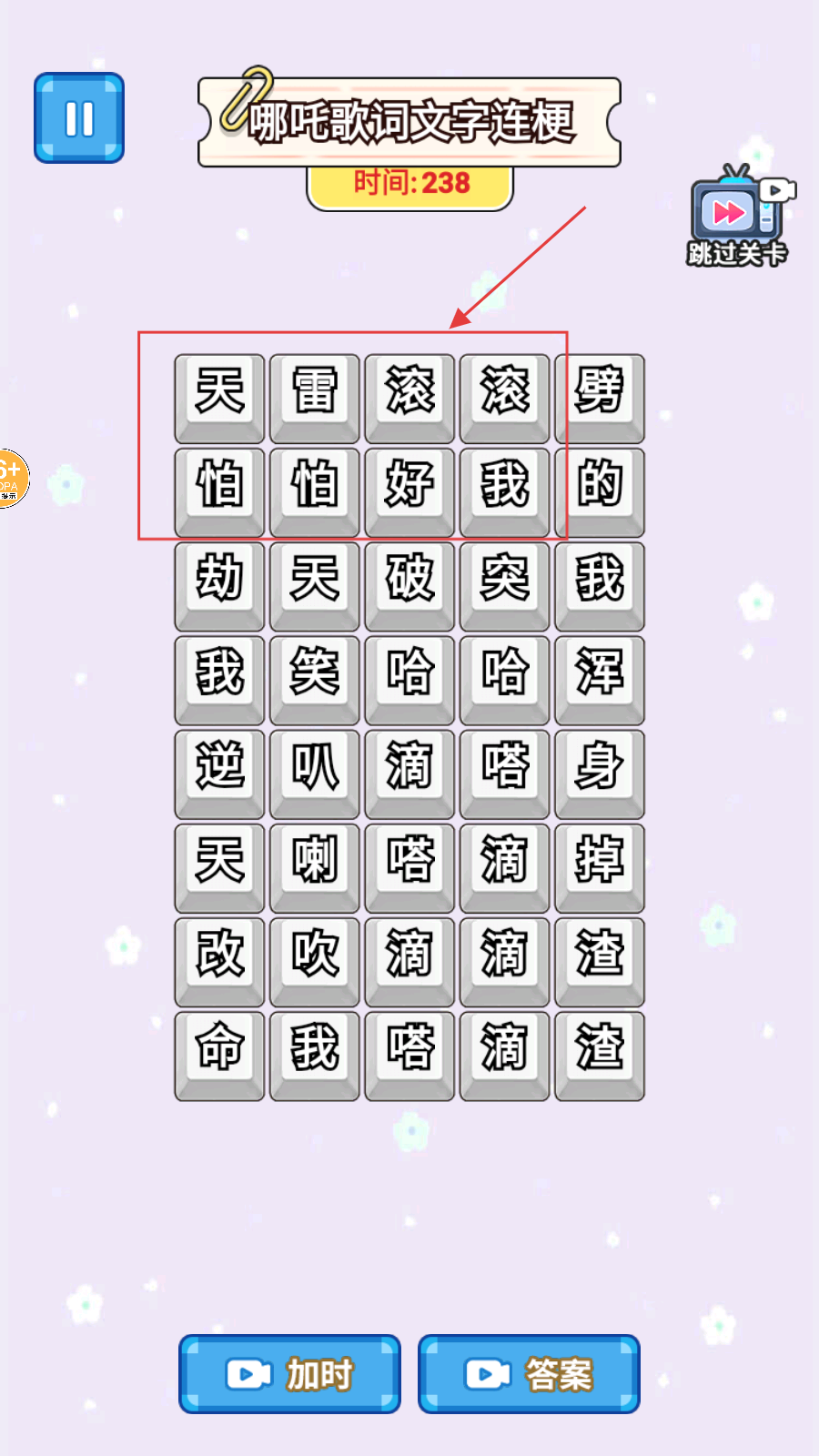Tap the 改 character tile

click(x=219, y=956)
